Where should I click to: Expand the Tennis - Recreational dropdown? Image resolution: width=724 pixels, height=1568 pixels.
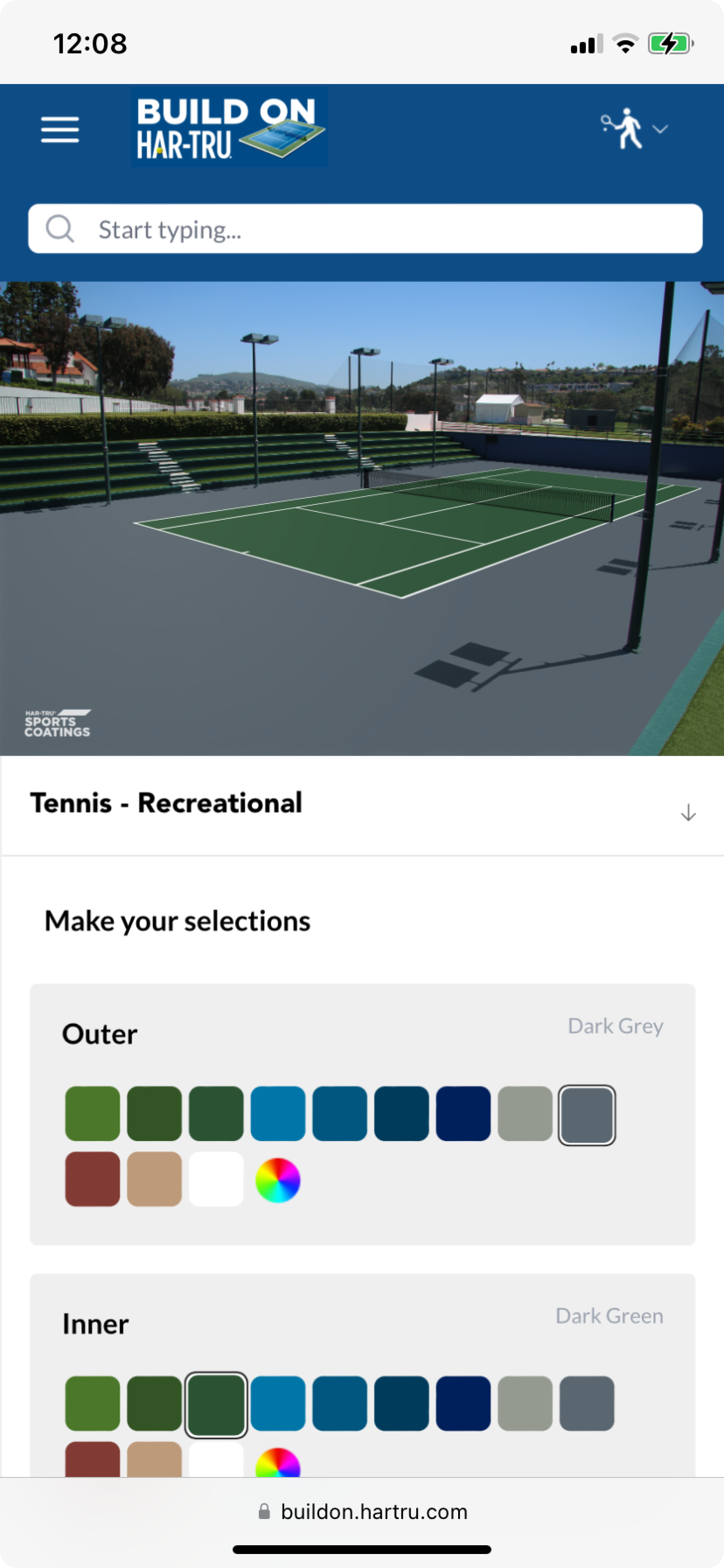click(x=688, y=812)
